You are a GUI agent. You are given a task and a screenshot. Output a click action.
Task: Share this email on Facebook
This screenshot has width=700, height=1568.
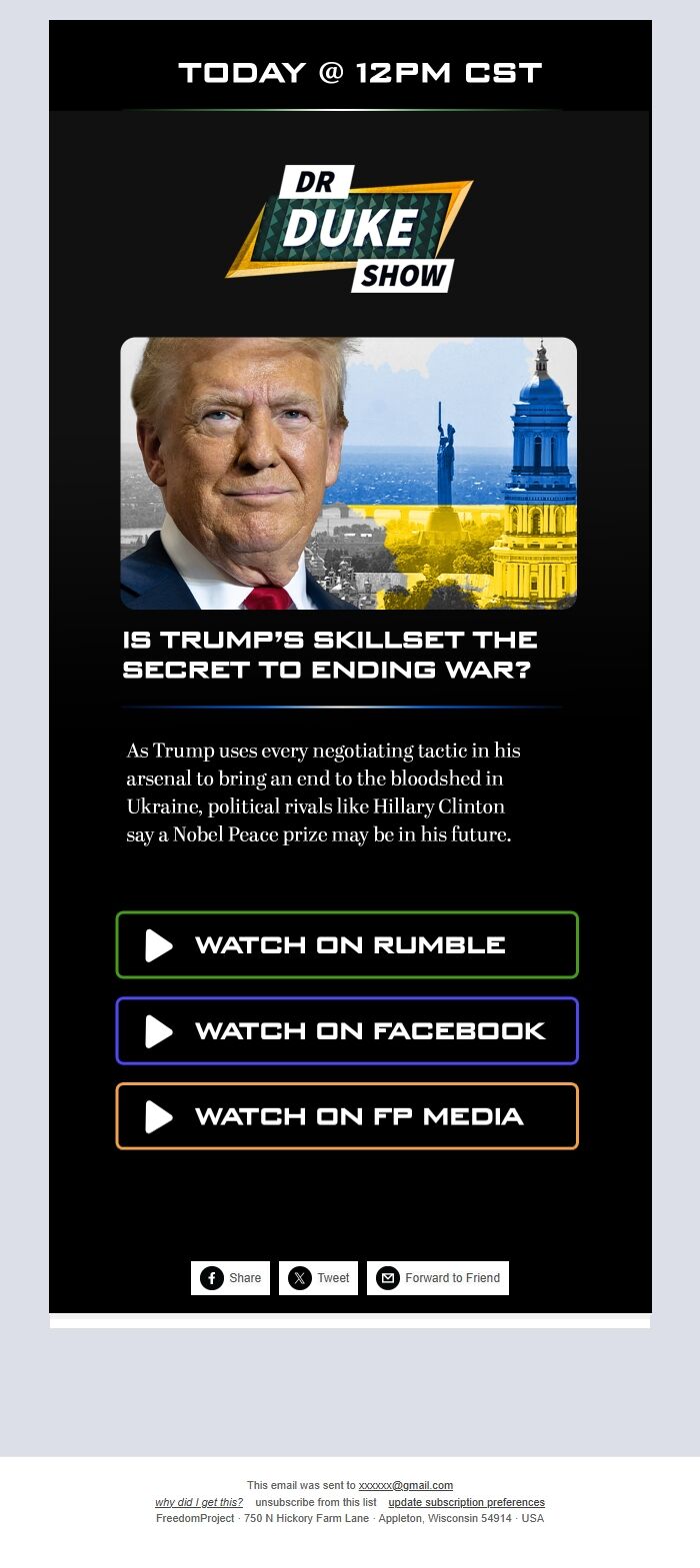pyautogui.click(x=231, y=1277)
